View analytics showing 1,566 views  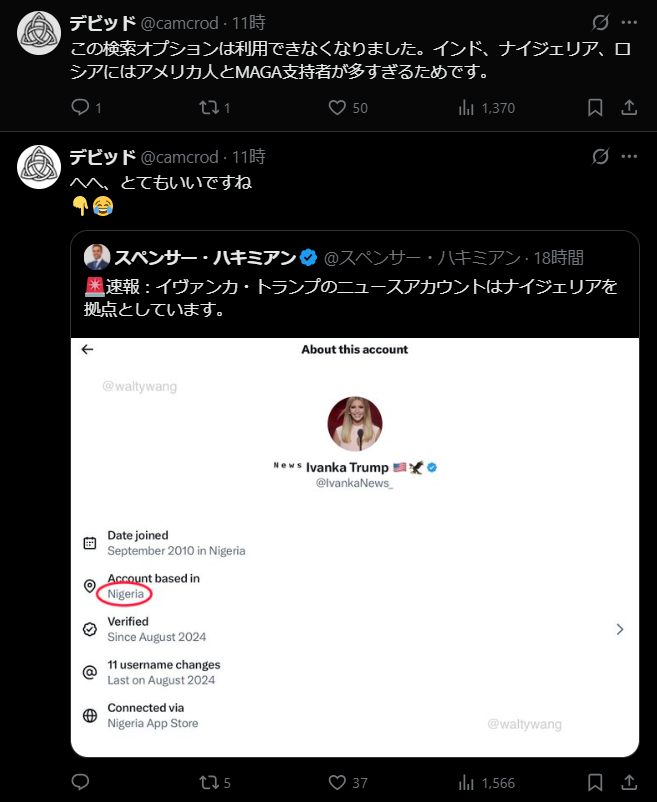click(466, 782)
